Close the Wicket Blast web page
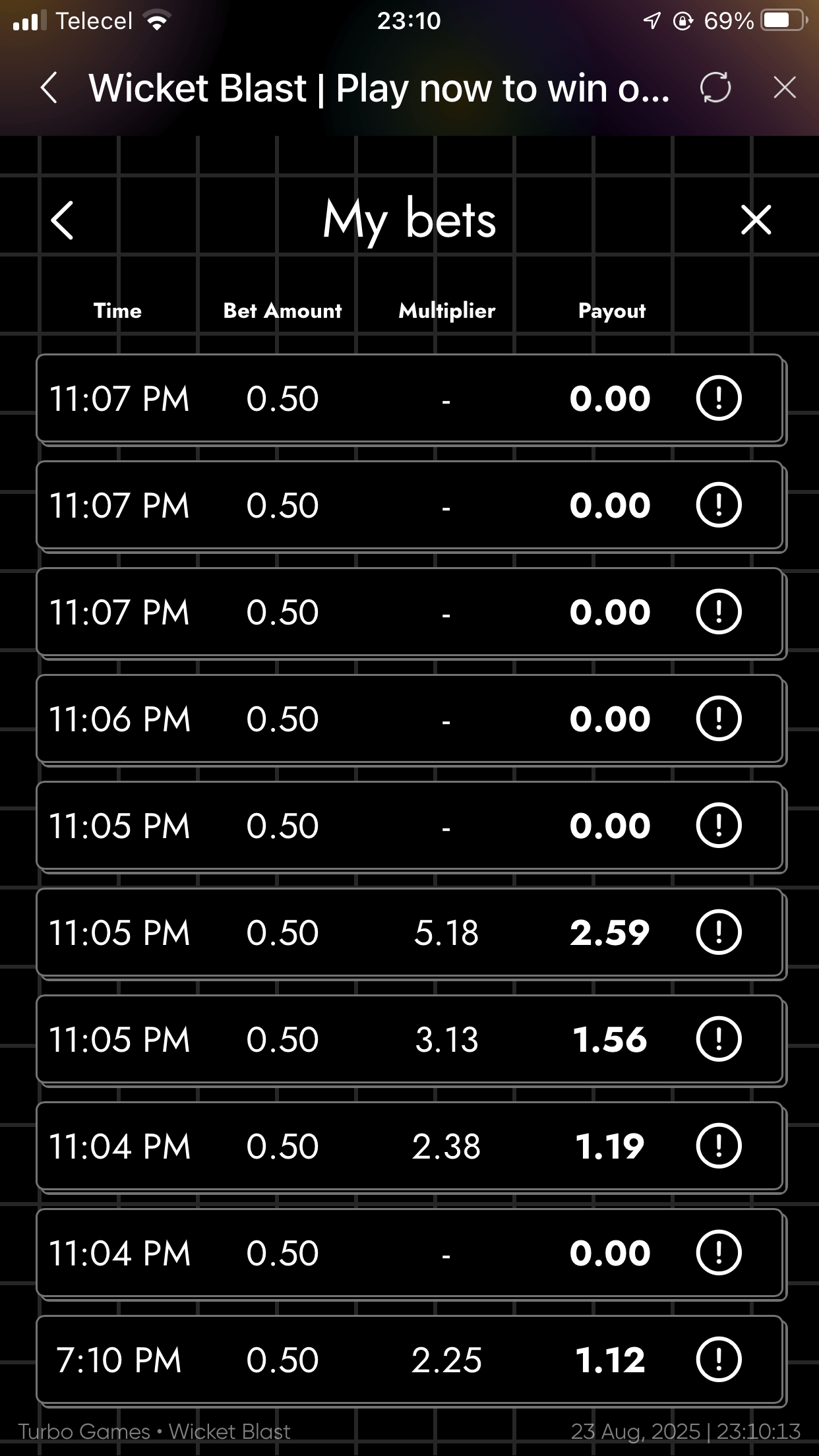The height and width of the screenshot is (1456, 819). (784, 88)
